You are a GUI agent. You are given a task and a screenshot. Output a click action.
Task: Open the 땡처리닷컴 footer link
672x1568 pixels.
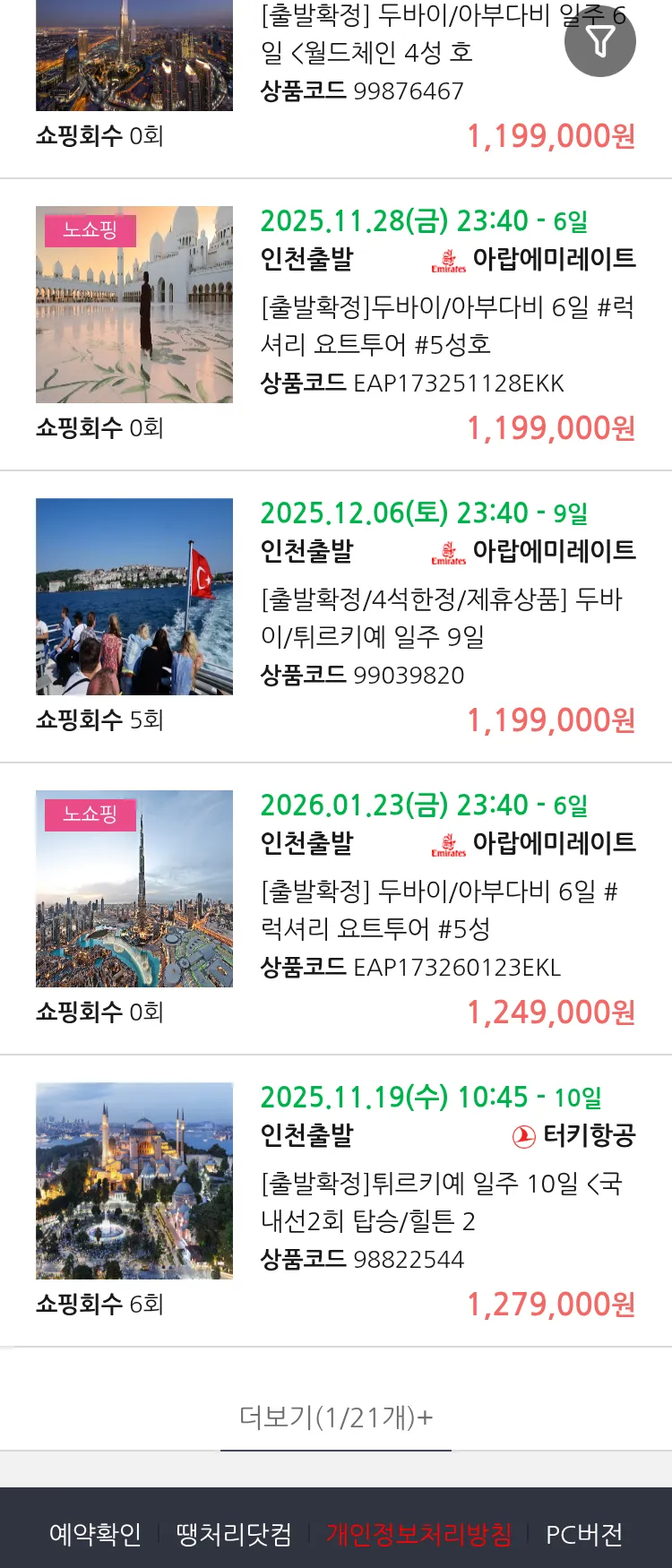click(x=234, y=1534)
